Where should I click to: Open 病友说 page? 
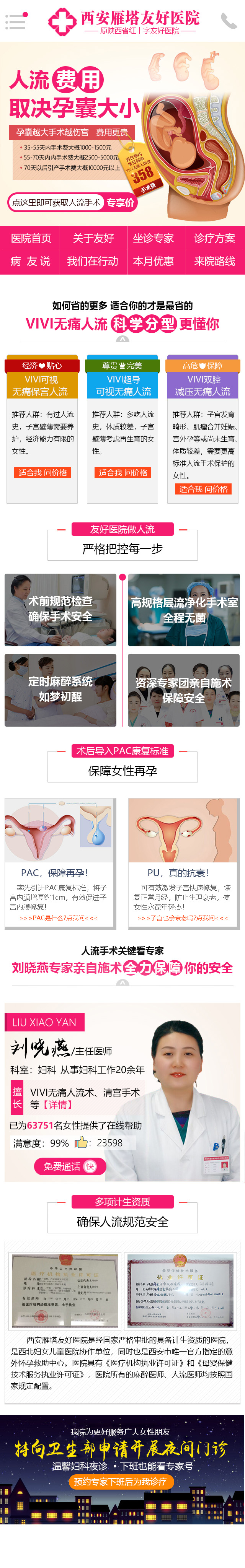point(31,261)
